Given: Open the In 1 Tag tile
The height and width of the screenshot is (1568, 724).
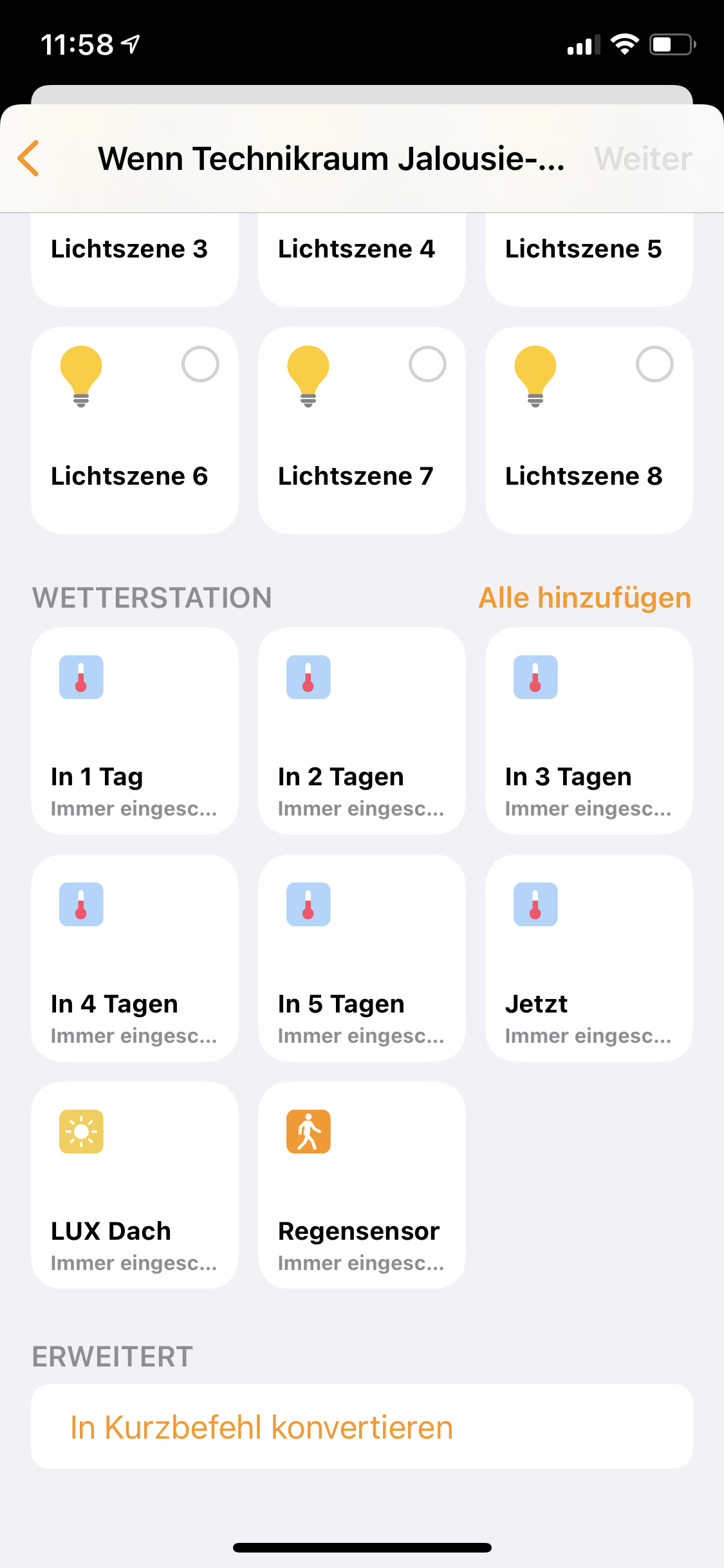Looking at the screenshot, I should click(135, 731).
